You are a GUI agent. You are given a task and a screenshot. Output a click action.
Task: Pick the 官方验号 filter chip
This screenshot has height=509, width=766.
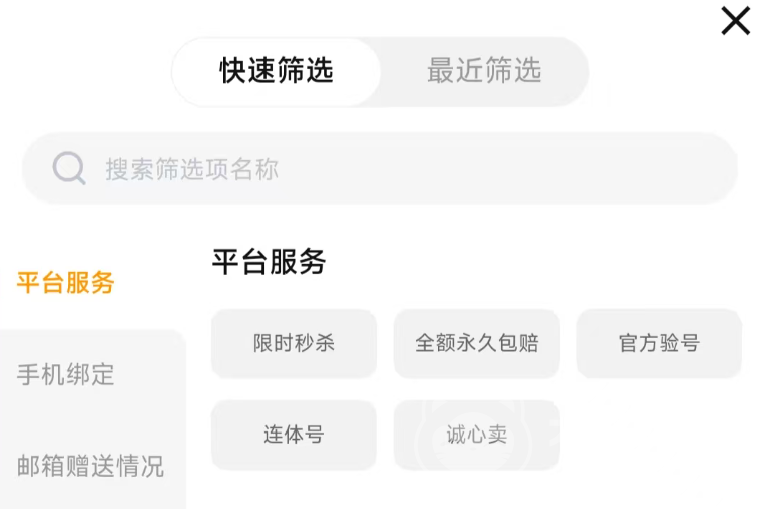click(659, 343)
